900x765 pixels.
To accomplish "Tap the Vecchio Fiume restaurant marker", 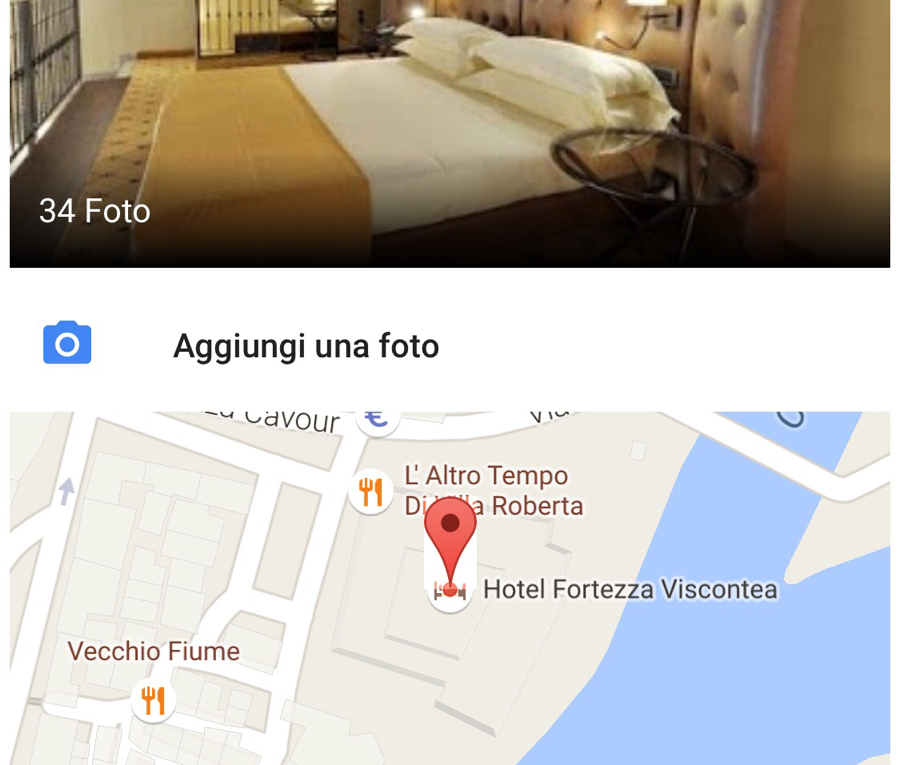I will pyautogui.click(x=153, y=700).
